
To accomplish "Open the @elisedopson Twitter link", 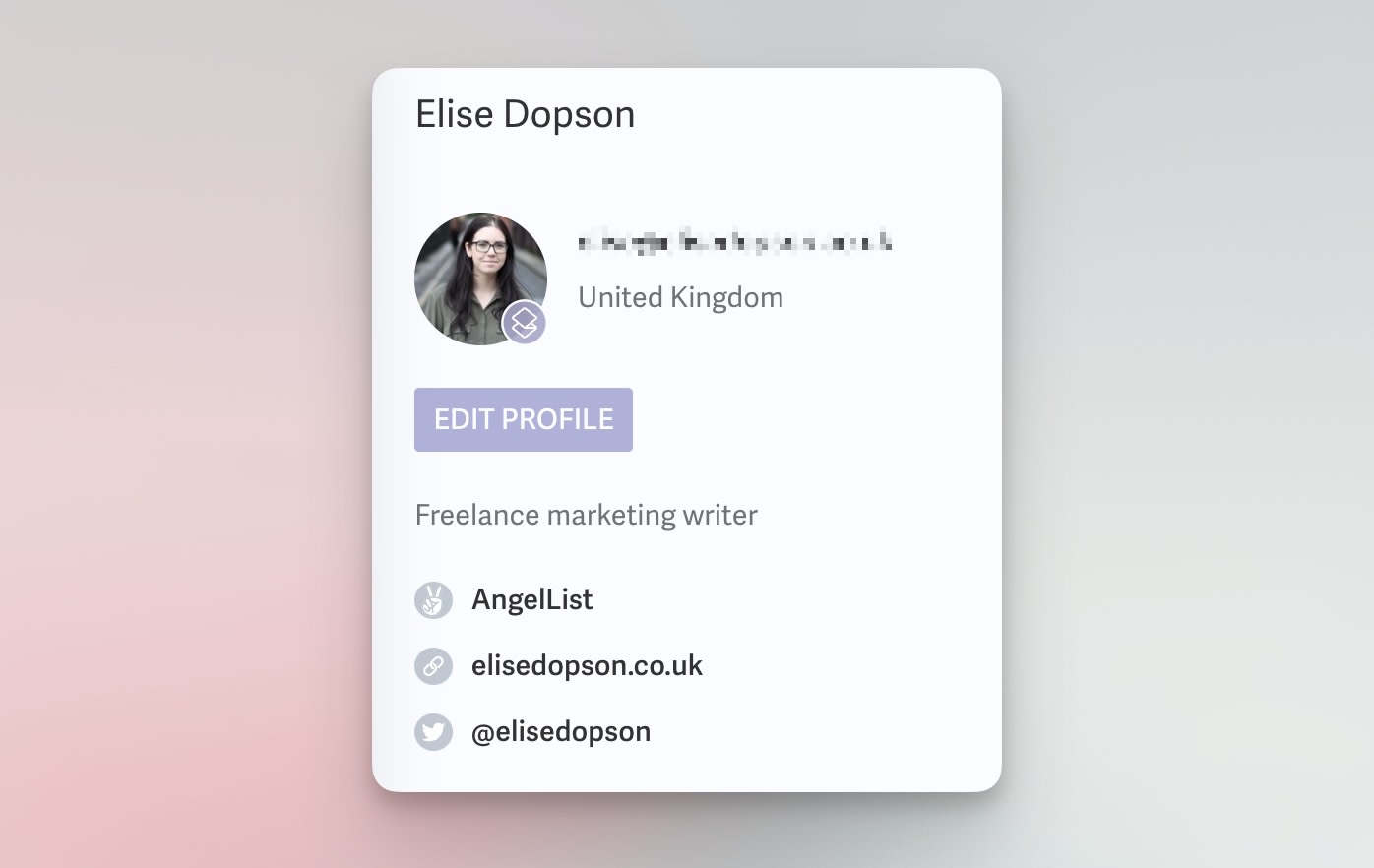I will [x=560, y=731].
